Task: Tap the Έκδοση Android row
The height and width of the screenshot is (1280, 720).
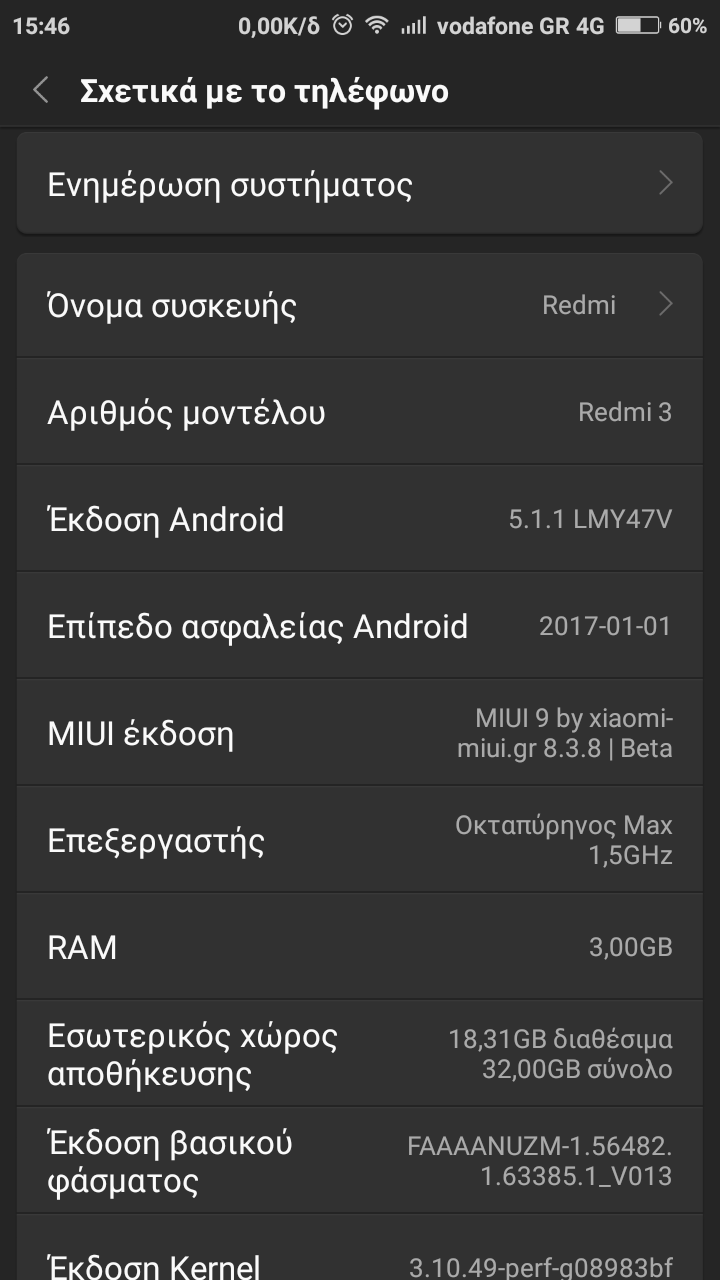Action: pos(360,519)
